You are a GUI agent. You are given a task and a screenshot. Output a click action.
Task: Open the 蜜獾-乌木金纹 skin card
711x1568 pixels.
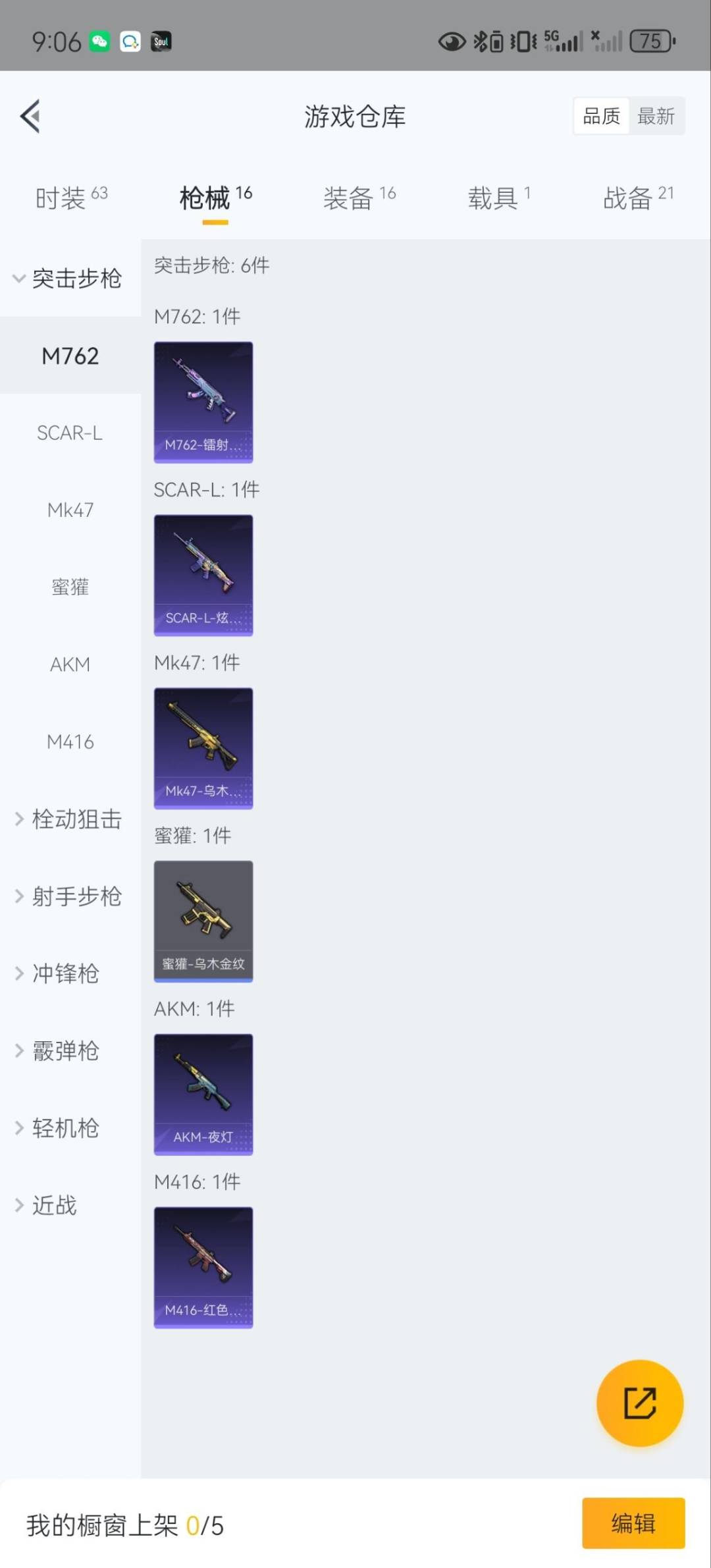click(x=203, y=921)
